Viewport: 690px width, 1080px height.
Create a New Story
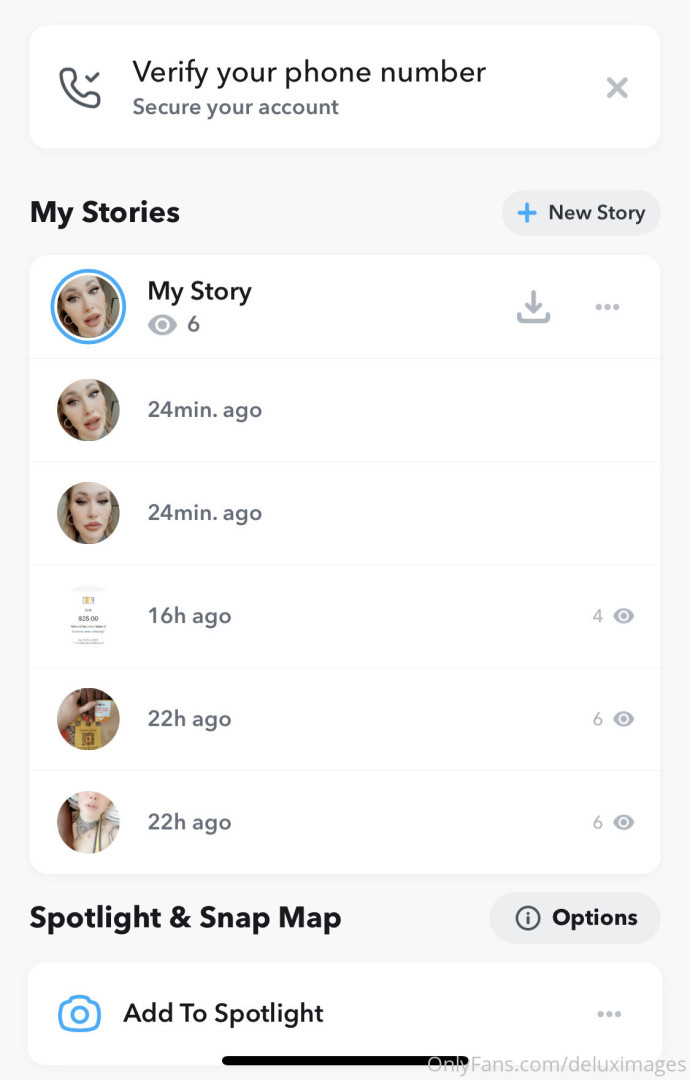pos(581,213)
